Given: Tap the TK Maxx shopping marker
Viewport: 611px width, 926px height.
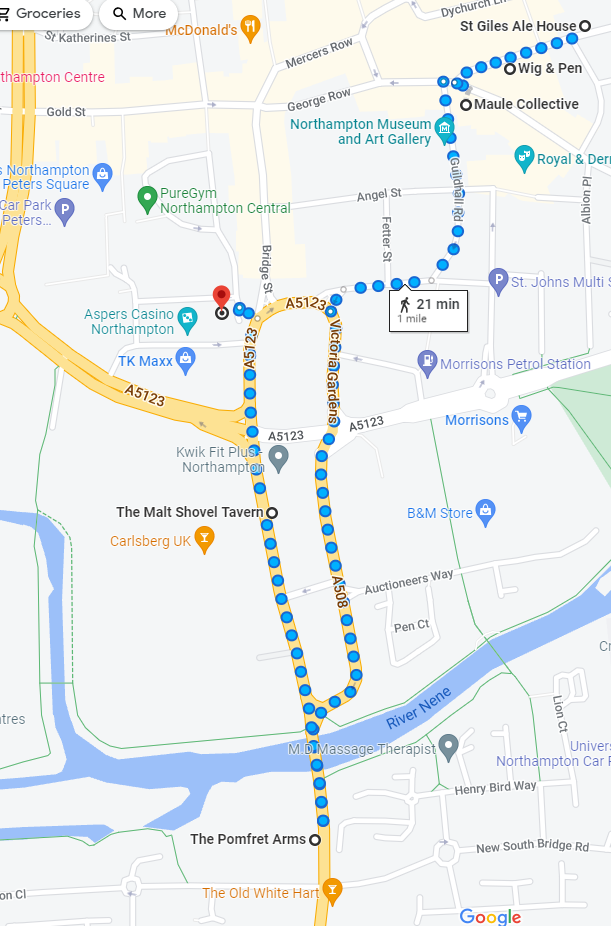Looking at the screenshot, I should pyautogui.click(x=185, y=359).
